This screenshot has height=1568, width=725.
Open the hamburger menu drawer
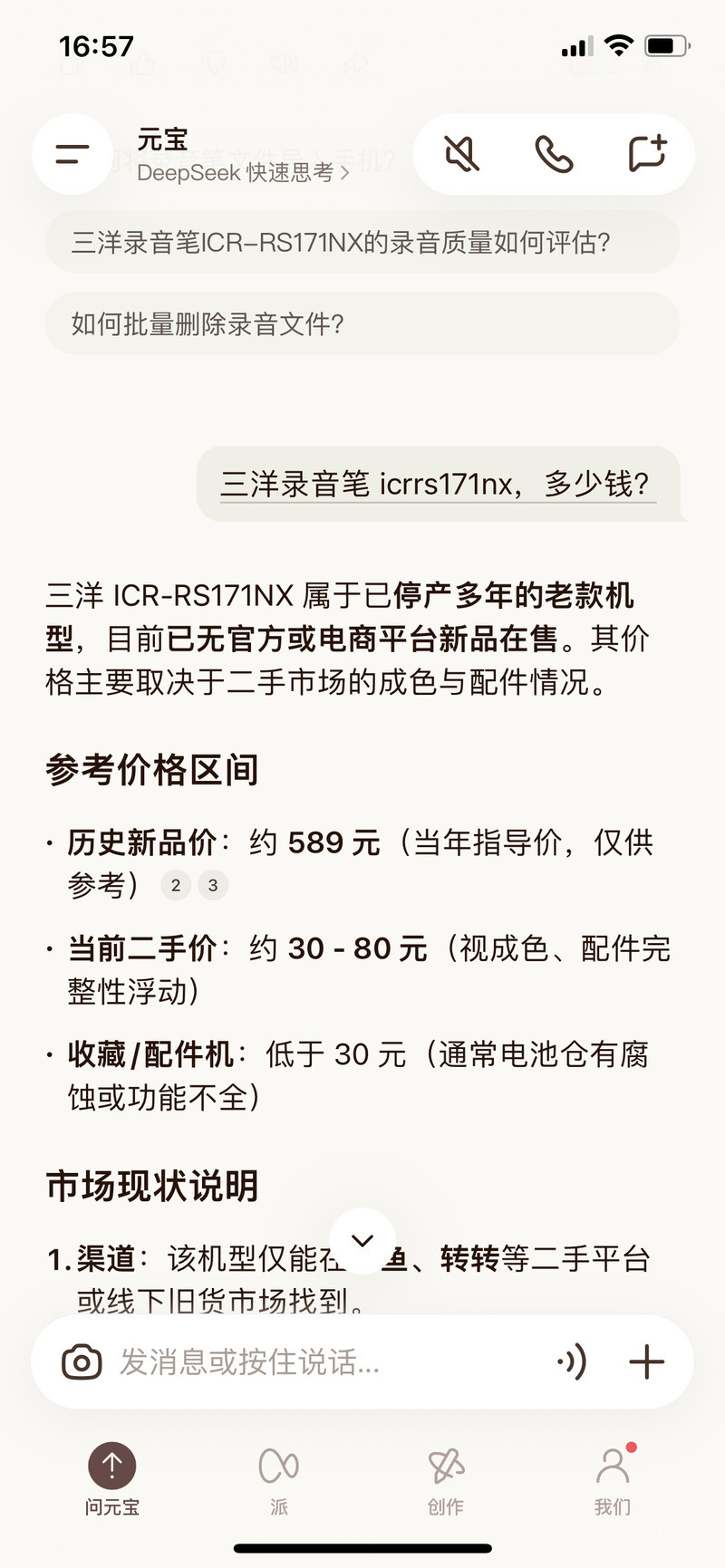click(x=72, y=155)
